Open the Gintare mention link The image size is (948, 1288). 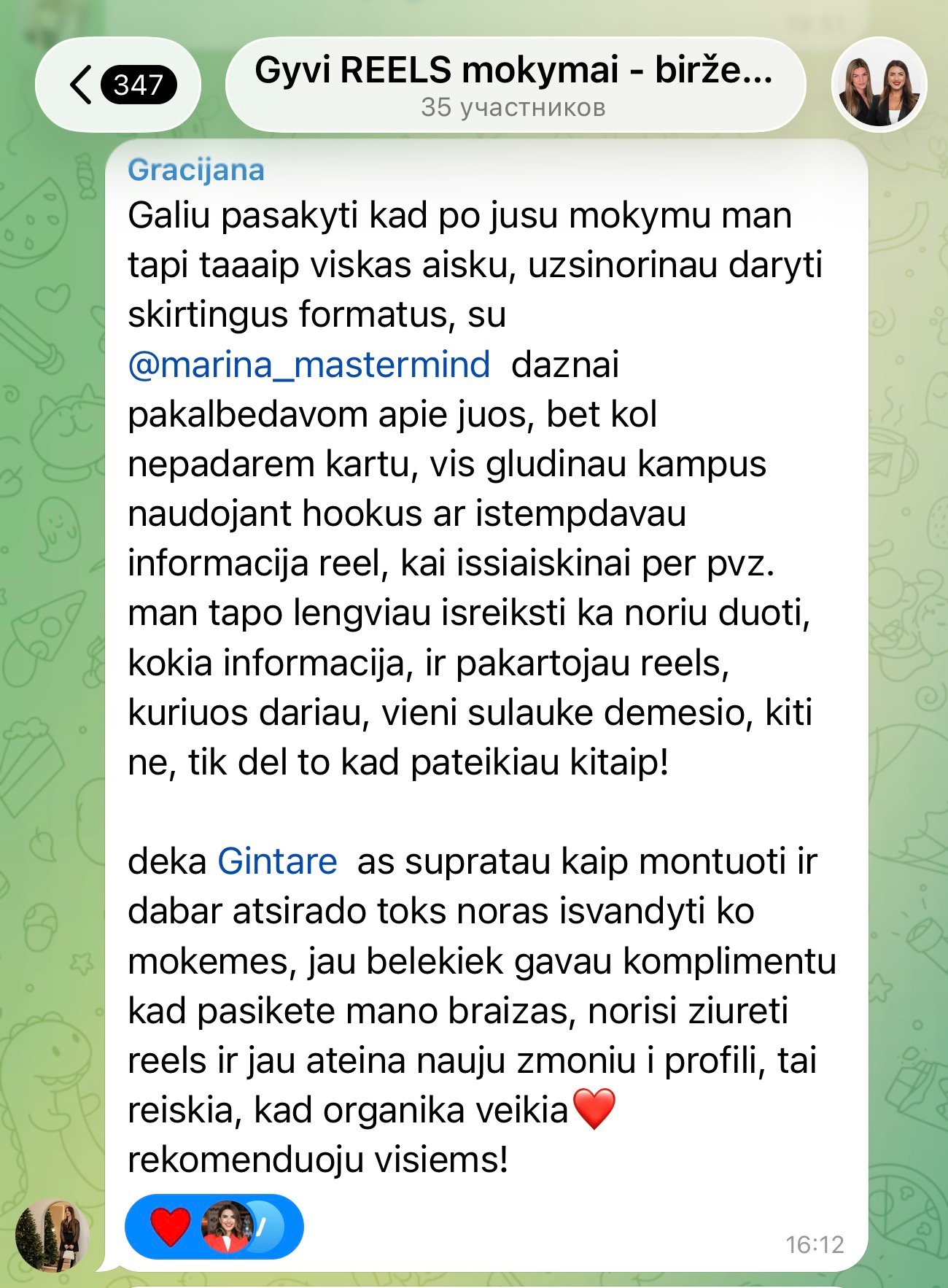click(x=277, y=861)
